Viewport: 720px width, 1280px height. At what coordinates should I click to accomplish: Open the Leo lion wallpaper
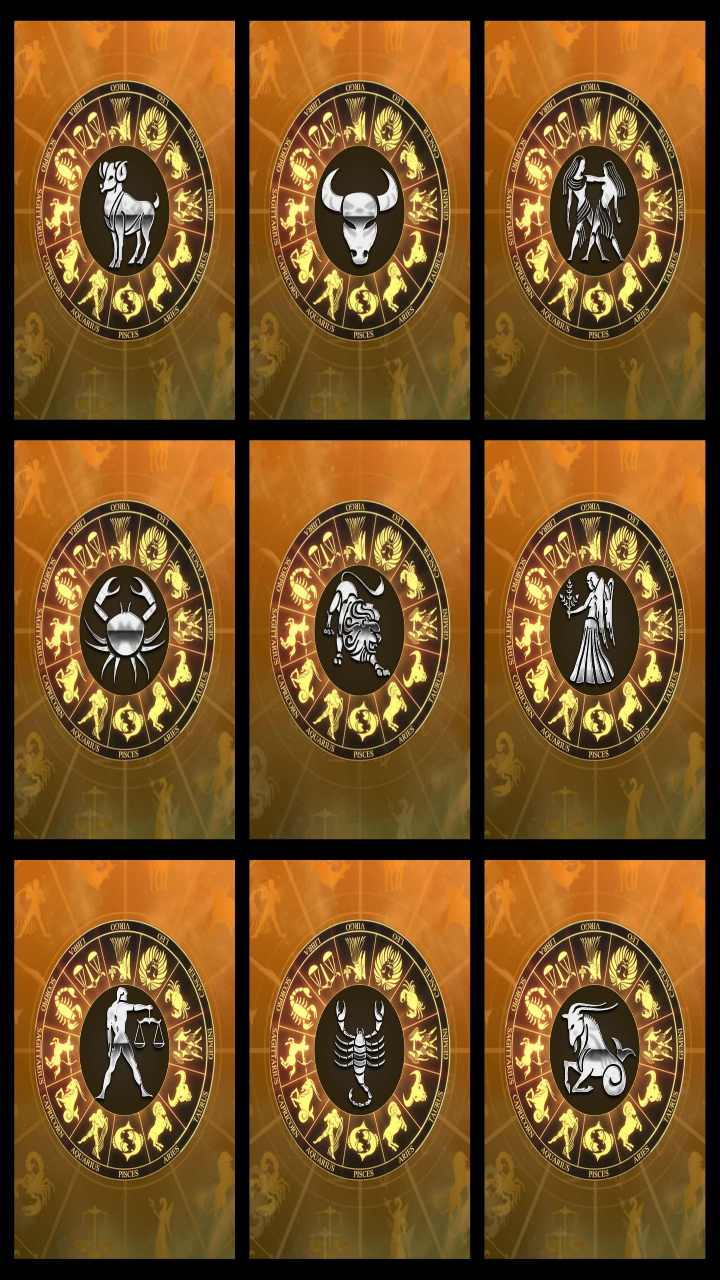(x=359, y=640)
